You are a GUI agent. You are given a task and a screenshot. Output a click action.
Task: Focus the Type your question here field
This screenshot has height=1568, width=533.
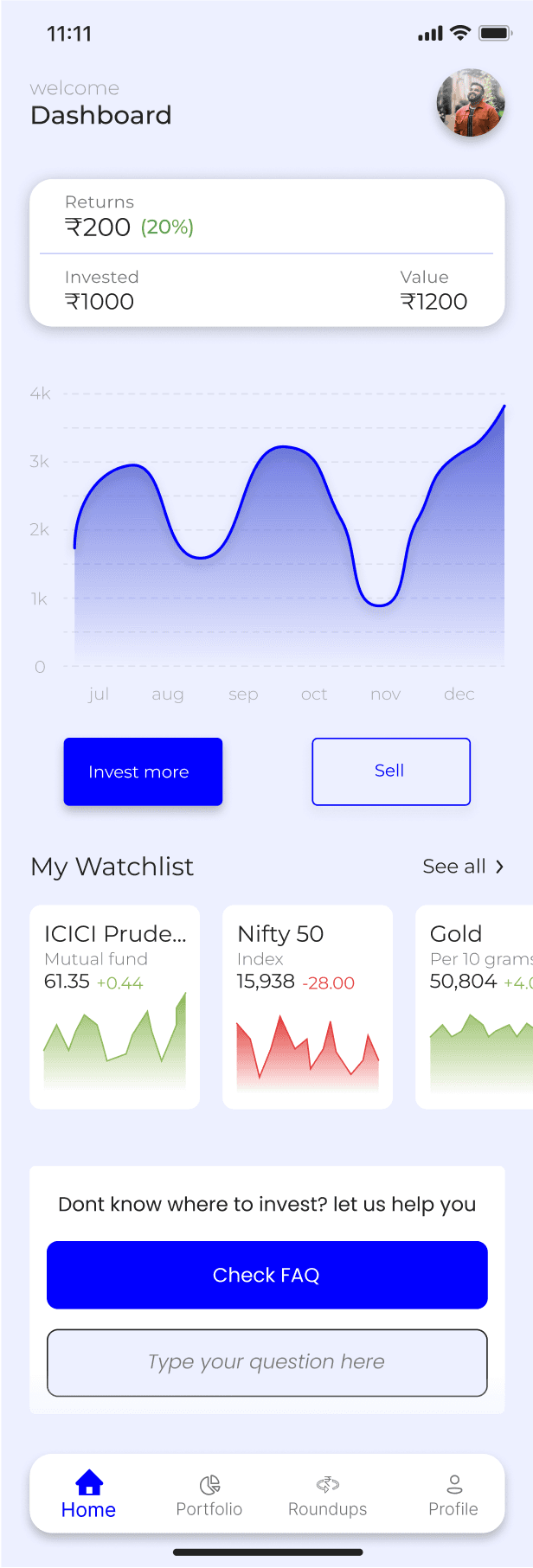pyautogui.click(x=267, y=1363)
